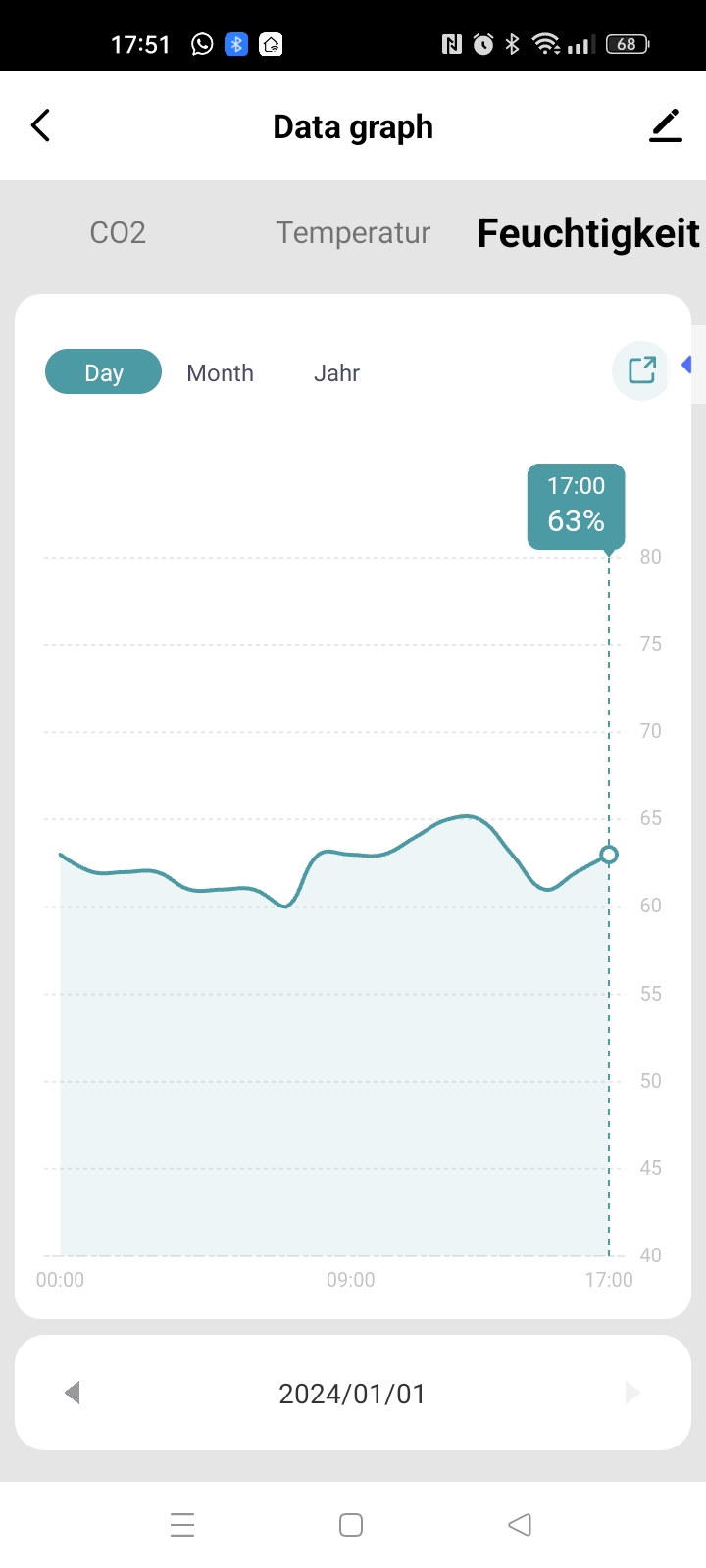Show the Month view
This screenshot has height=1568, width=706.
click(x=220, y=373)
